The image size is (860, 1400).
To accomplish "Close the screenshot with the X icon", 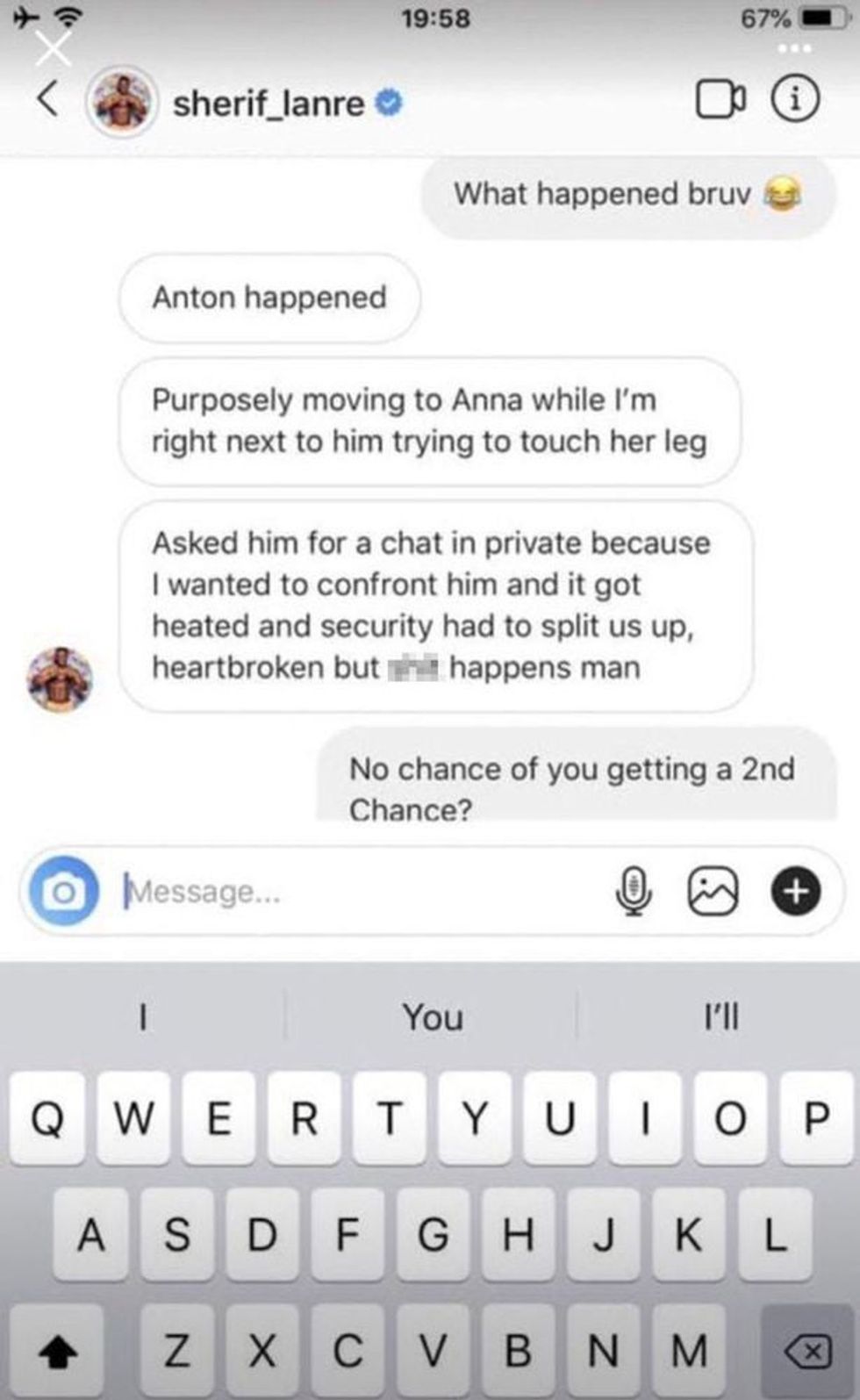I will [x=53, y=50].
